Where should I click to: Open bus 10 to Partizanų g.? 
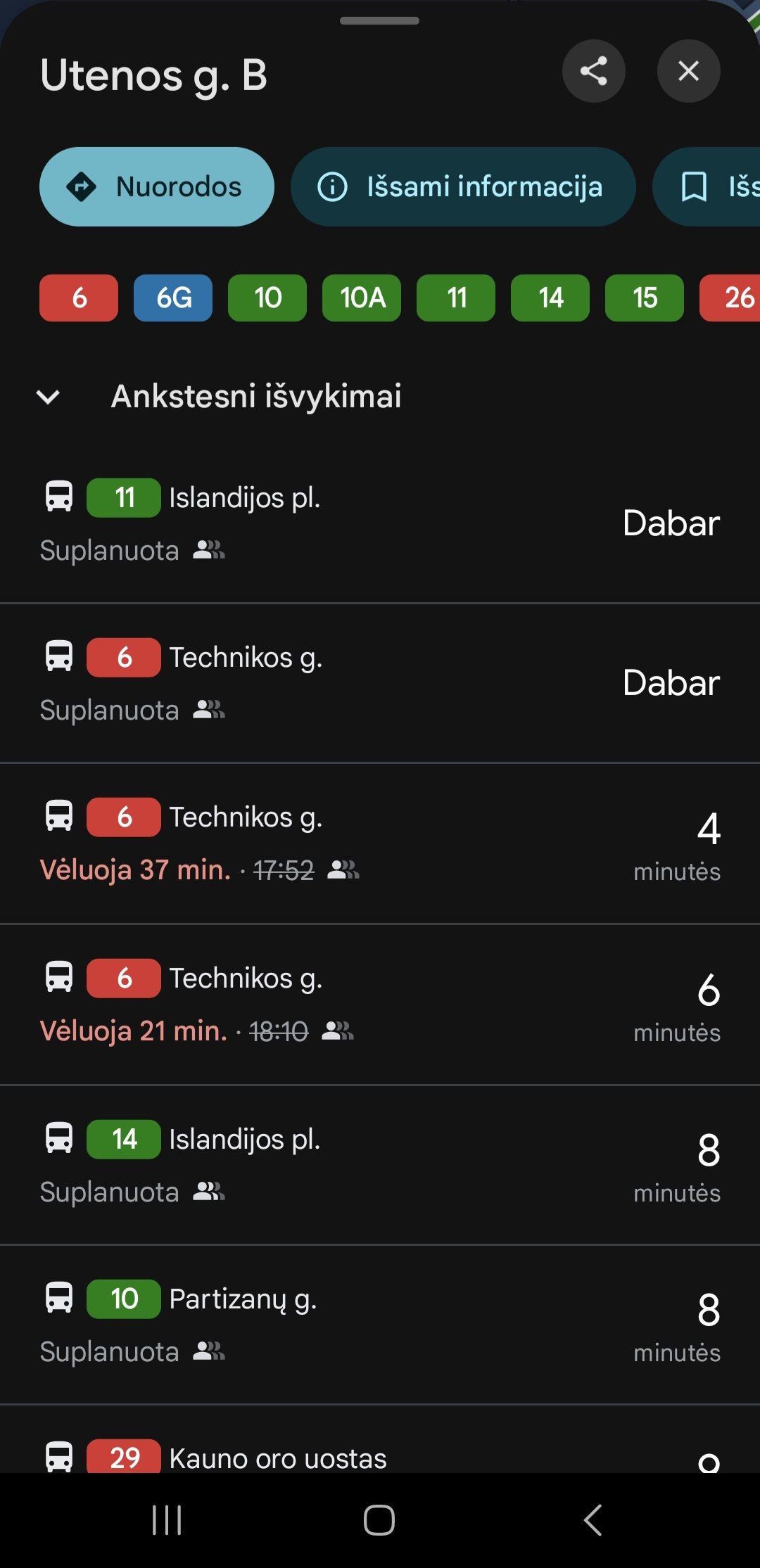click(380, 1324)
